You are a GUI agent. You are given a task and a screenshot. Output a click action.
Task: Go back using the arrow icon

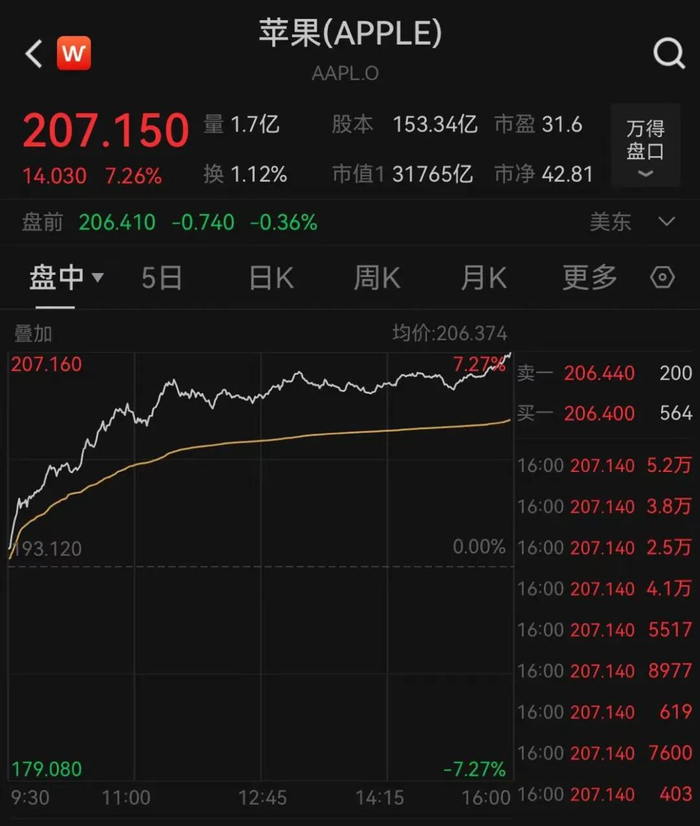34,53
